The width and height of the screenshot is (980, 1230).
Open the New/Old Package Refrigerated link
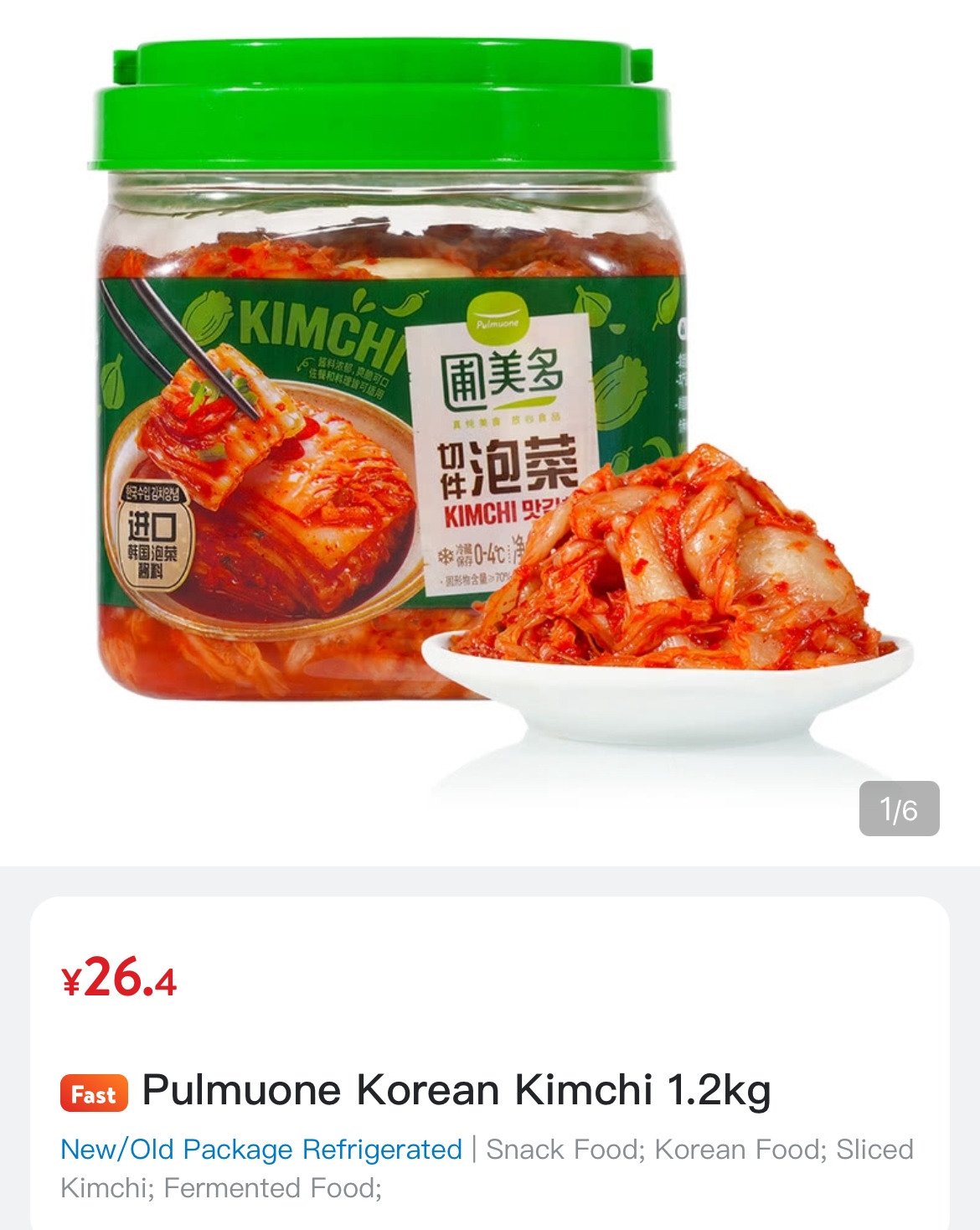click(x=261, y=1150)
